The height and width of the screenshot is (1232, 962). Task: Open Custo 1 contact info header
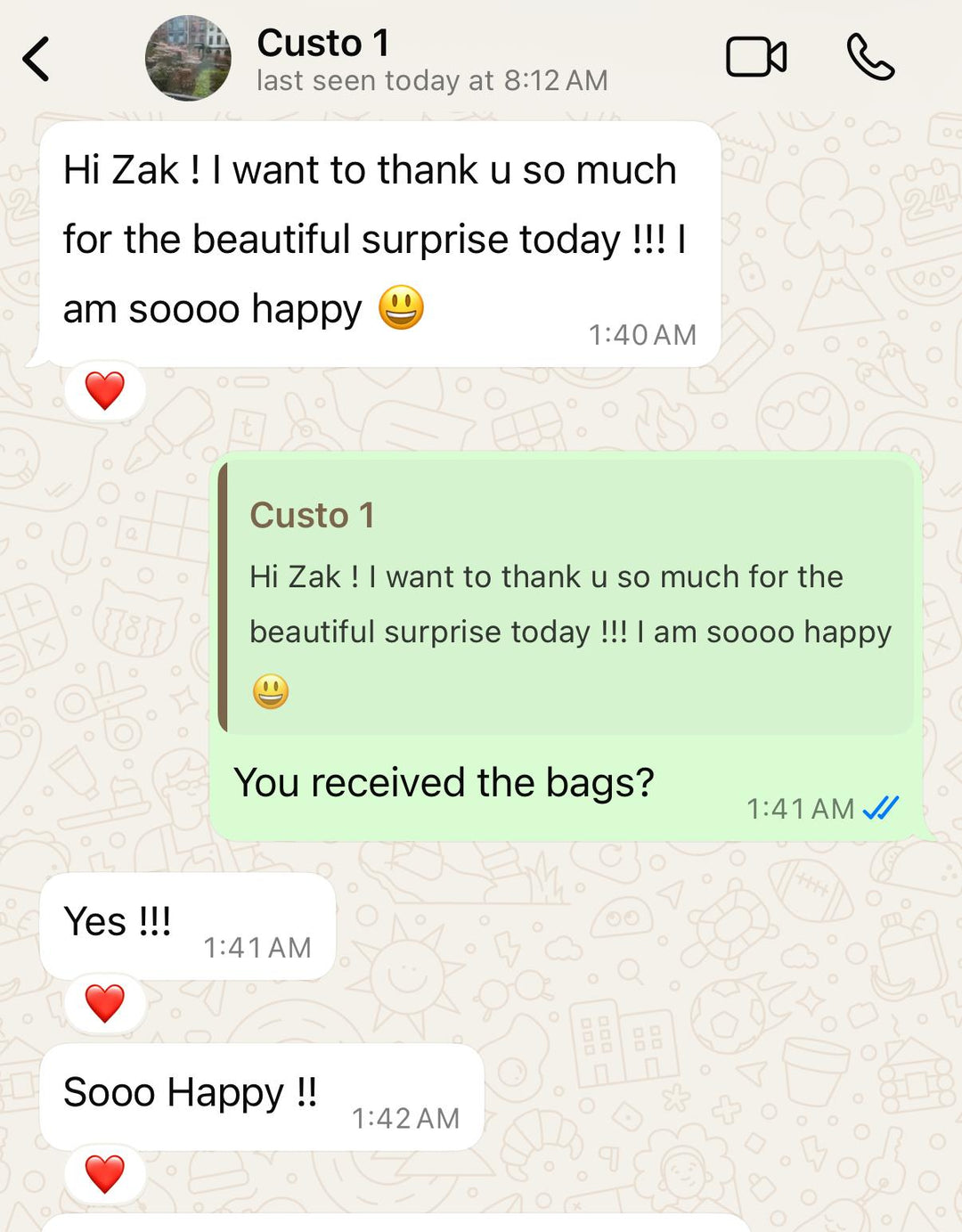click(x=431, y=60)
